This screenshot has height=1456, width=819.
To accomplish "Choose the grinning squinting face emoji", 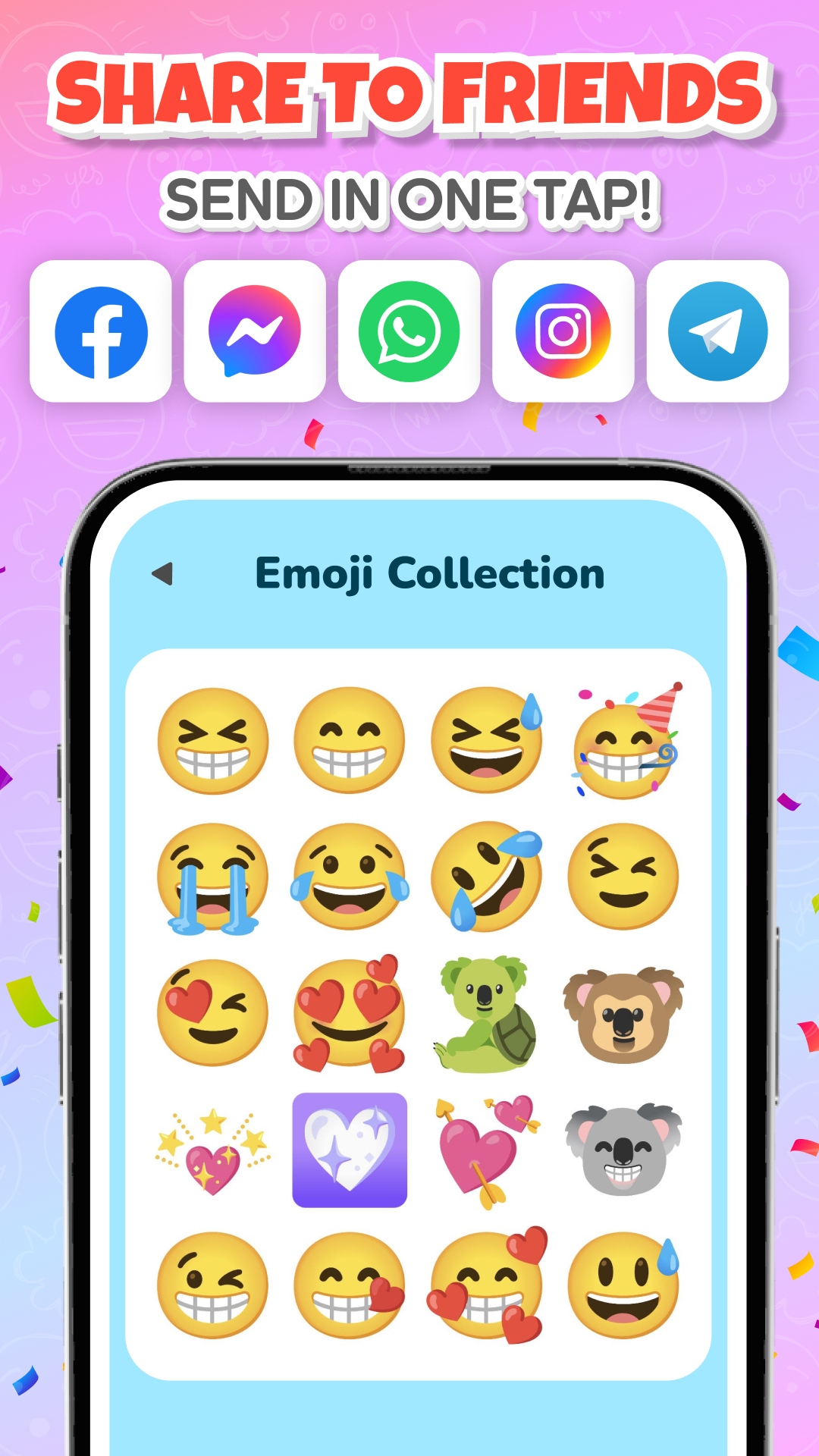I will pos(213,739).
